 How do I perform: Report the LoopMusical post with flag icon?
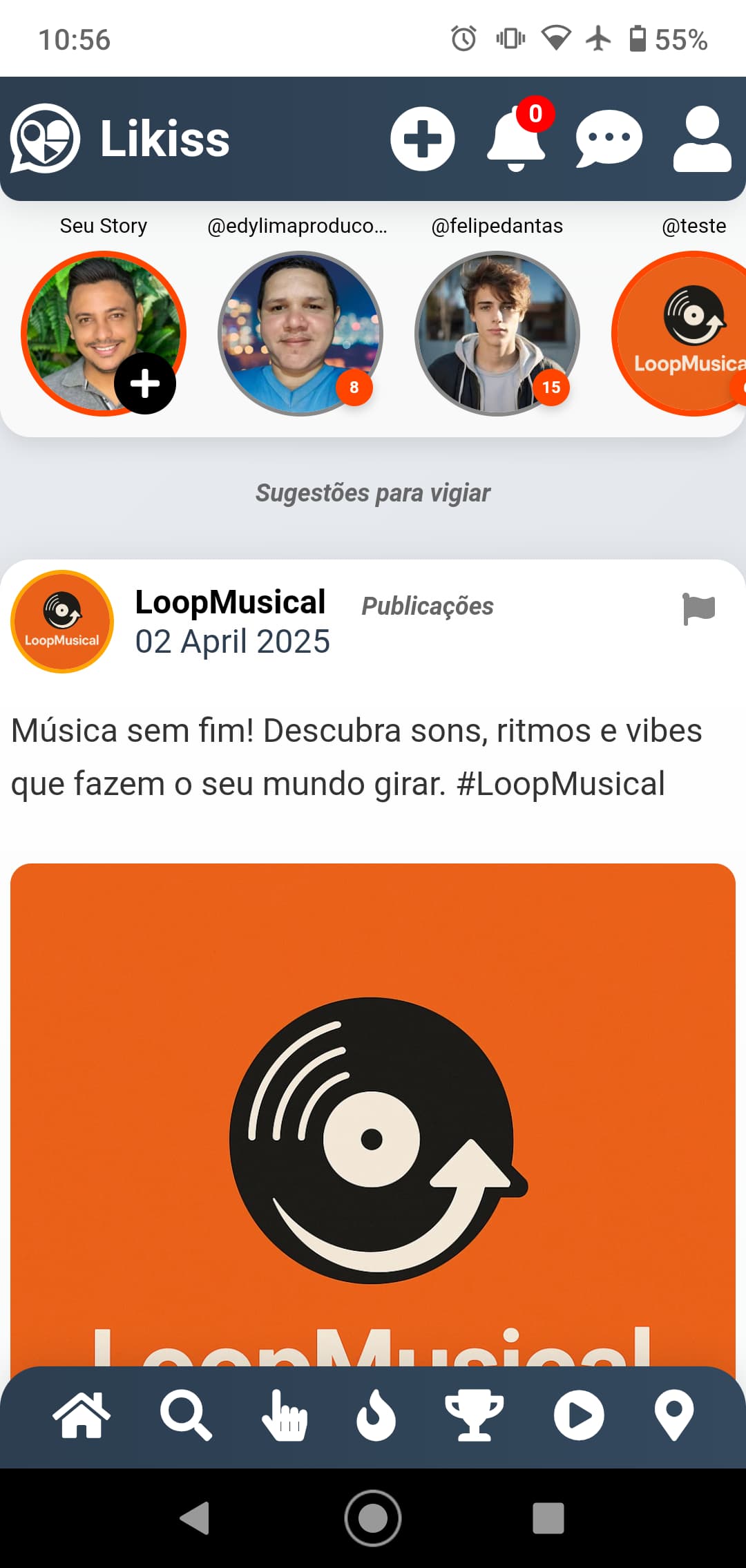pyautogui.click(x=698, y=609)
